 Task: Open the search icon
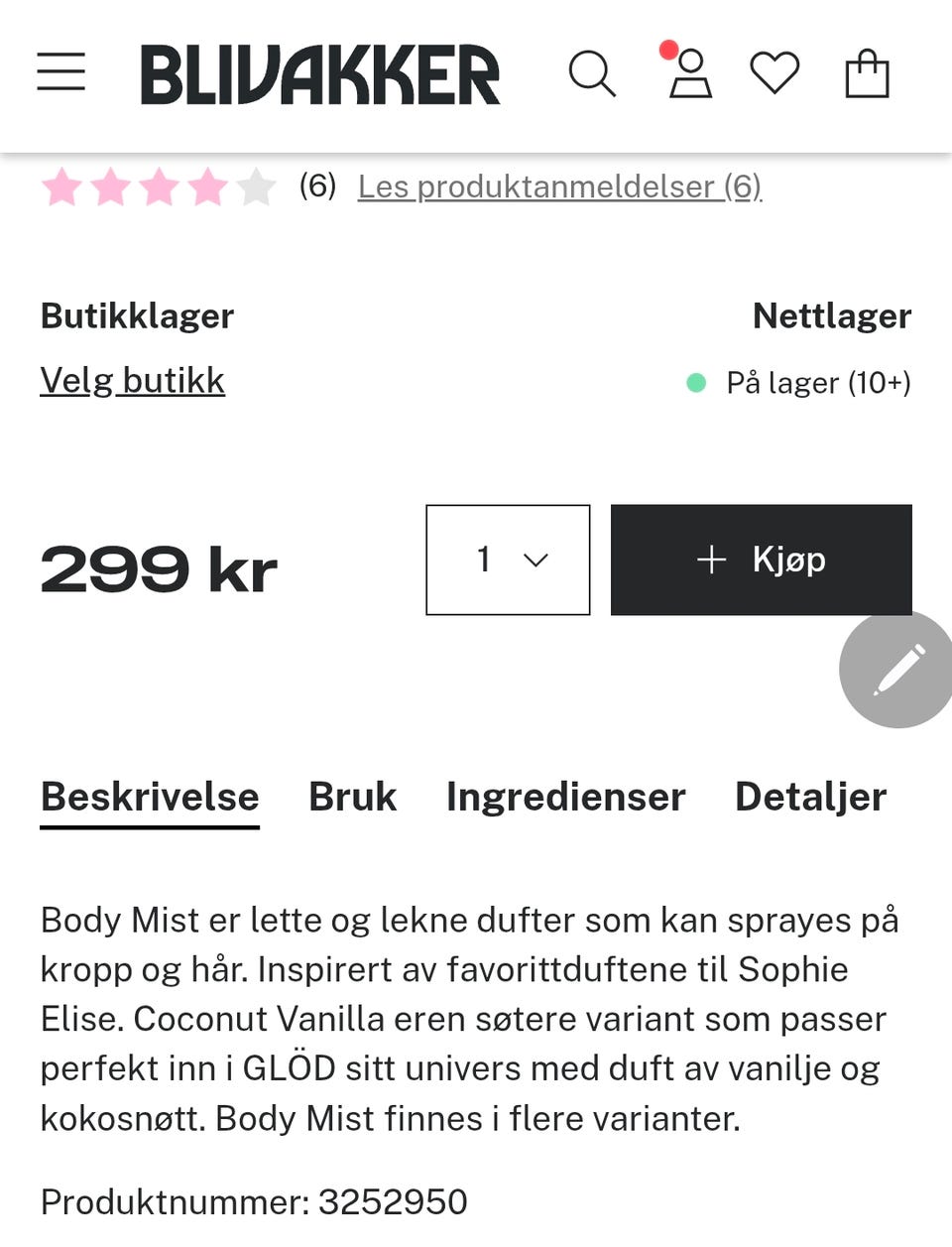point(592,74)
